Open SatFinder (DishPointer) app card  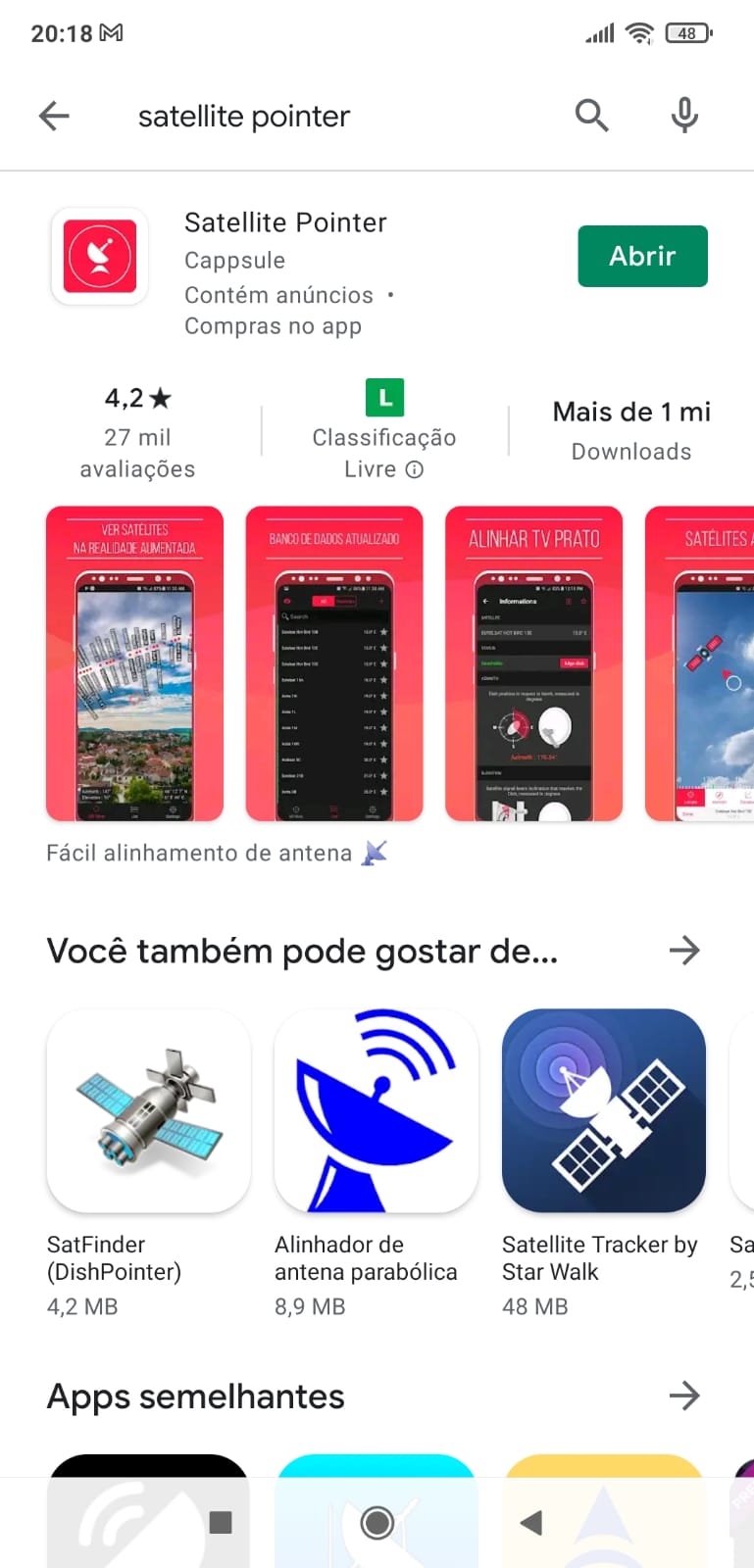148,1164
